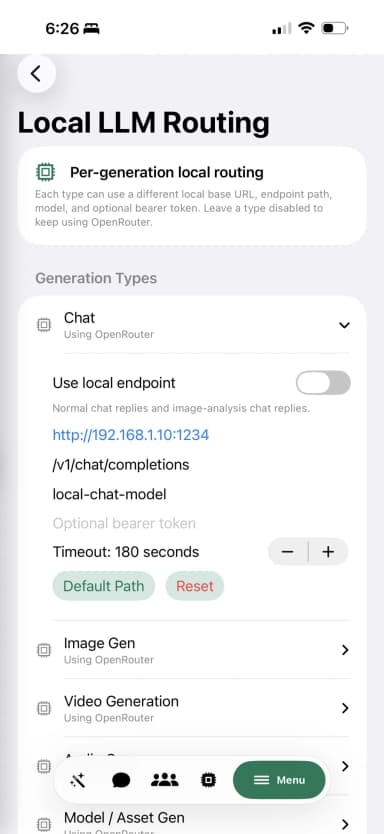Open the chip icon tab in bottom bar
Image resolution: width=384 pixels, height=834 pixels.
[208, 780]
